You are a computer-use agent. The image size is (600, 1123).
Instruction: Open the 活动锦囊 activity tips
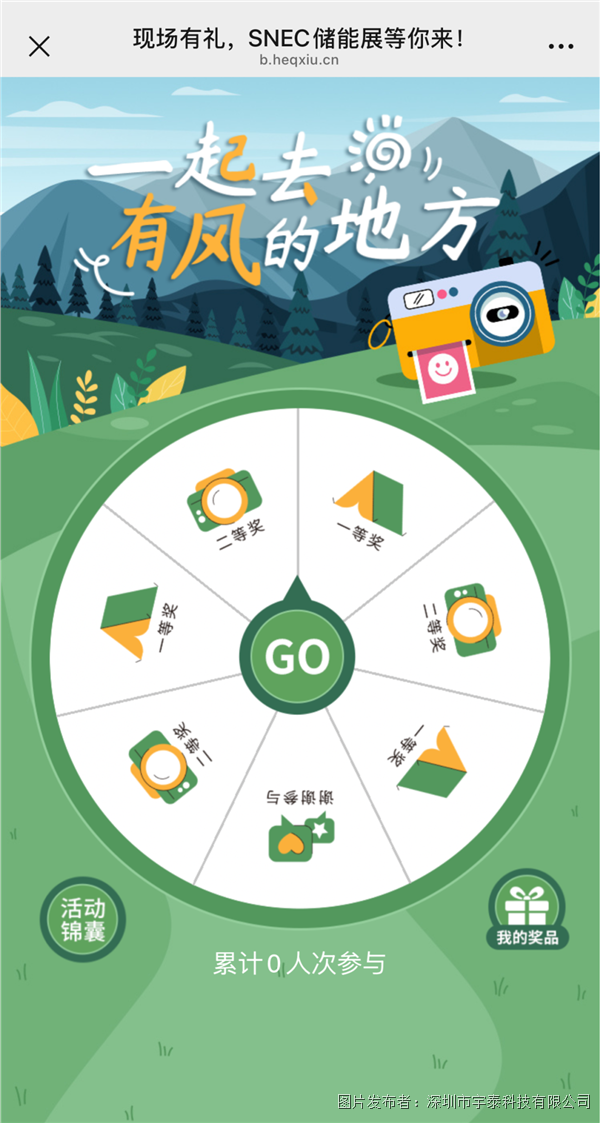[82, 921]
